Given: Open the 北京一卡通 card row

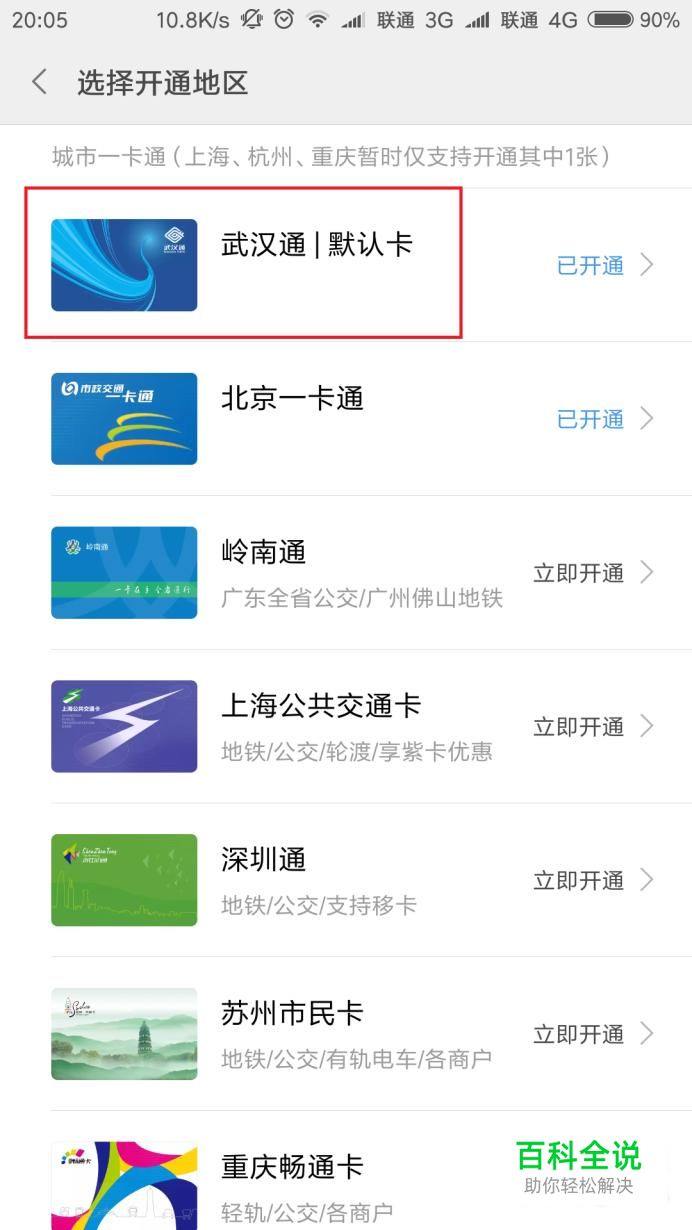Looking at the screenshot, I should [x=346, y=418].
